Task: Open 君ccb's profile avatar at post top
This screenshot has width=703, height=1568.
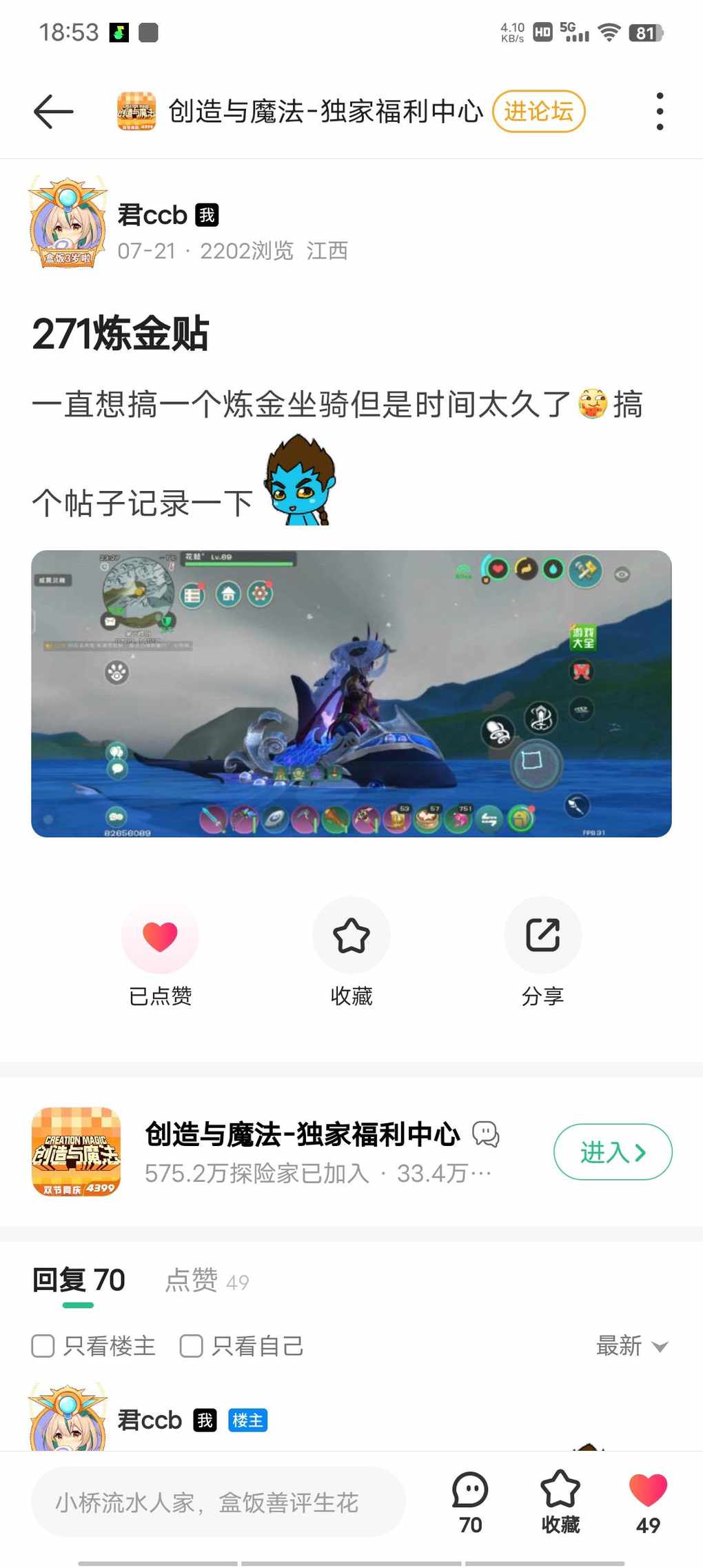Action: point(68,222)
